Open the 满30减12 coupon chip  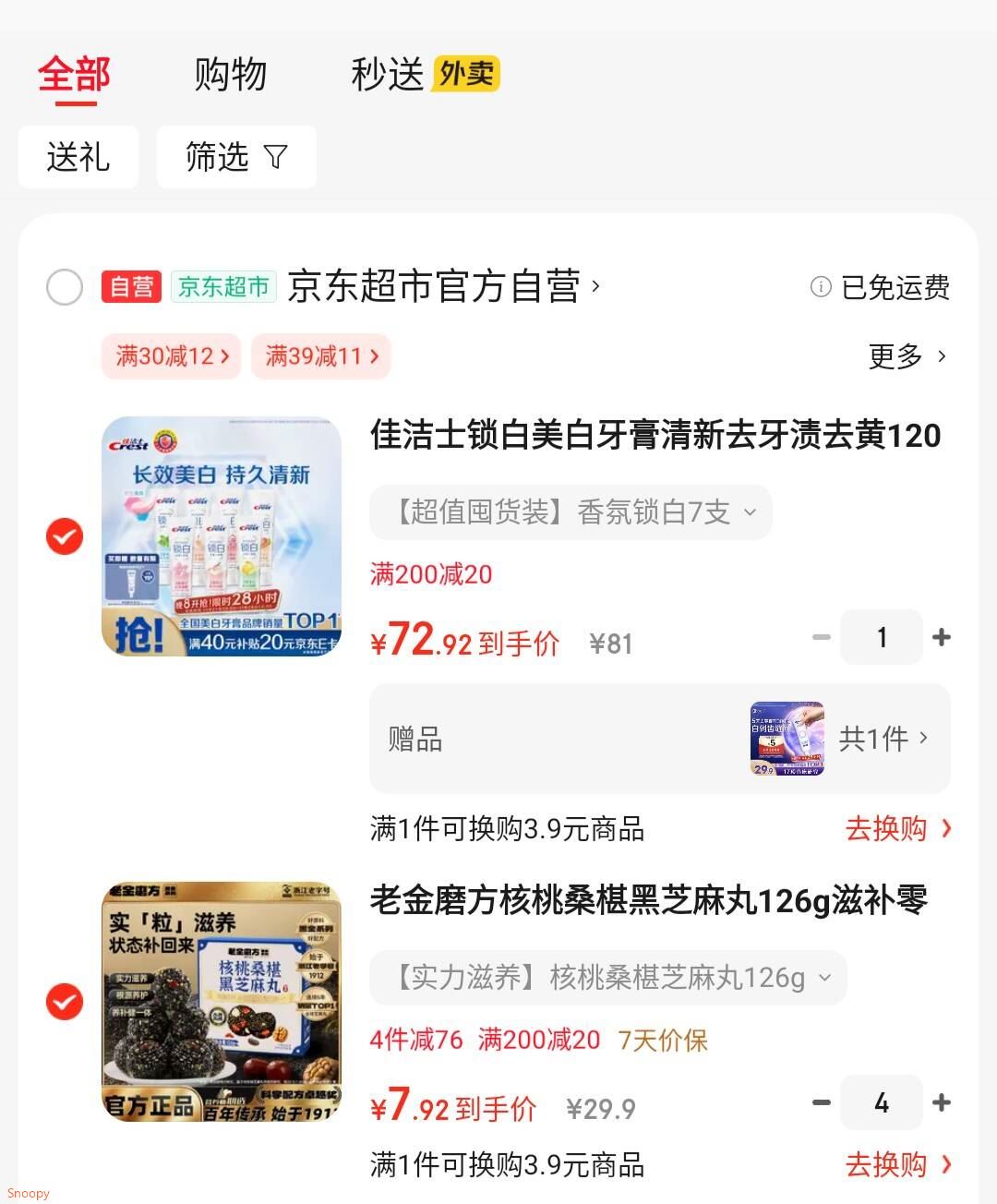[172, 356]
